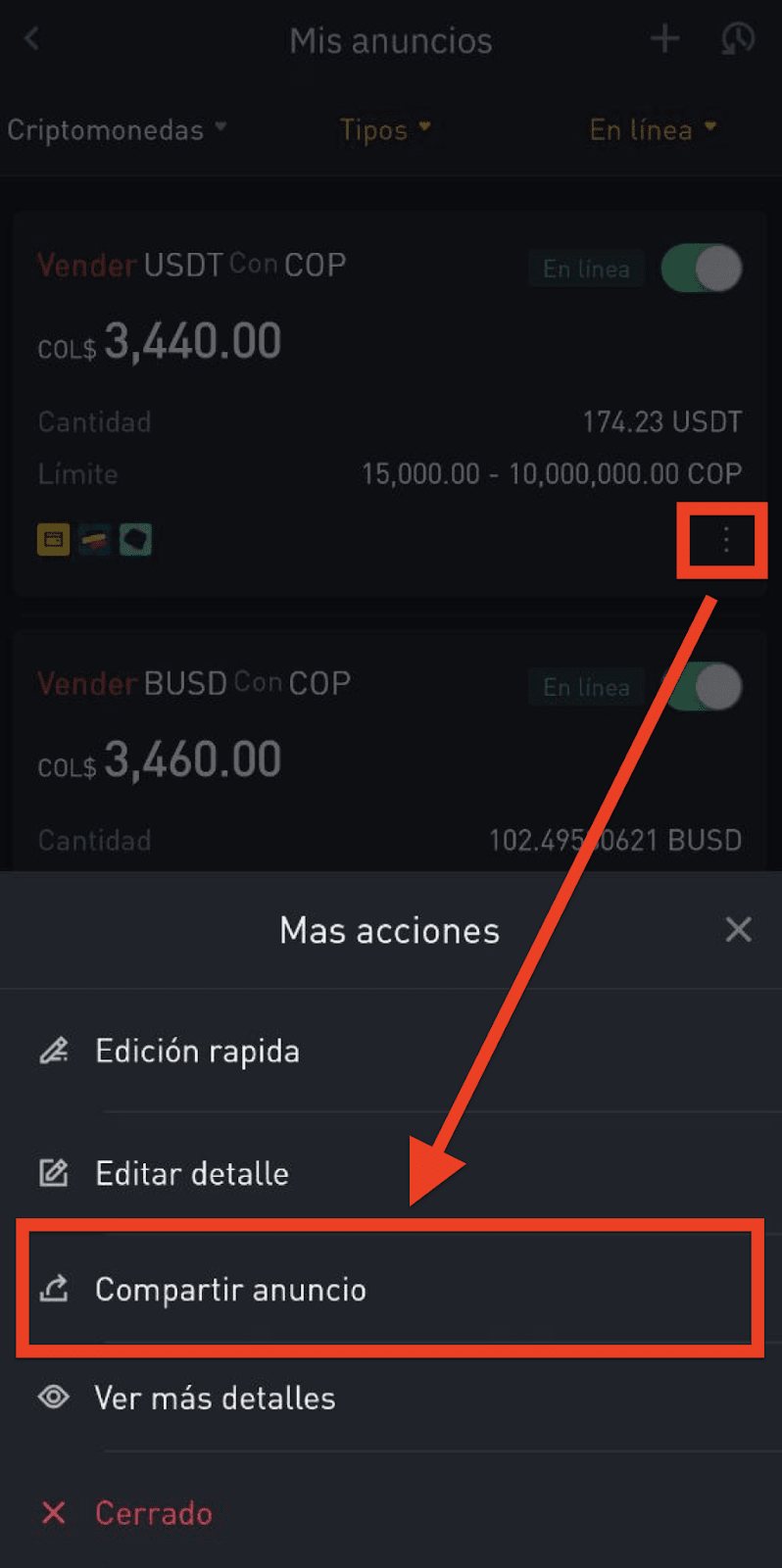Image resolution: width=782 pixels, height=1568 pixels.
Task: Open the En línea status filter
Action: [x=653, y=129]
